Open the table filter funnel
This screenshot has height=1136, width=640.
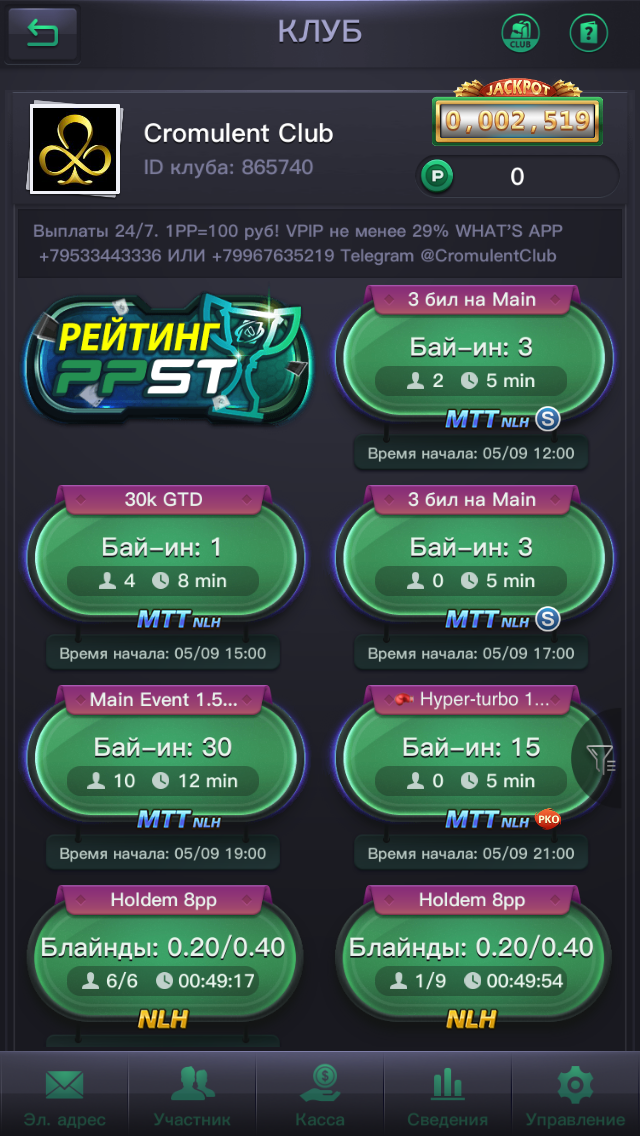tap(602, 761)
